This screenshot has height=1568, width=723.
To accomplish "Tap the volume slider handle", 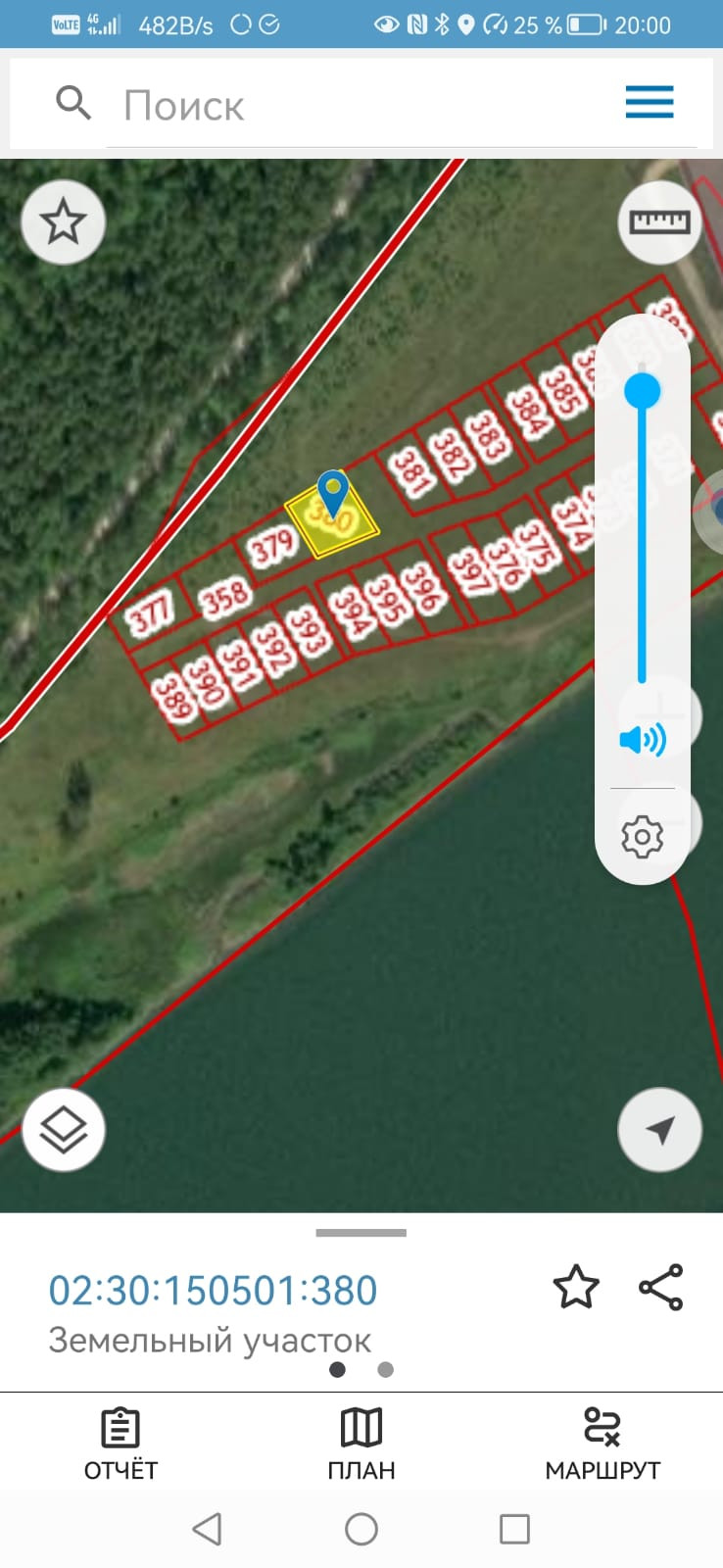I will tap(643, 391).
